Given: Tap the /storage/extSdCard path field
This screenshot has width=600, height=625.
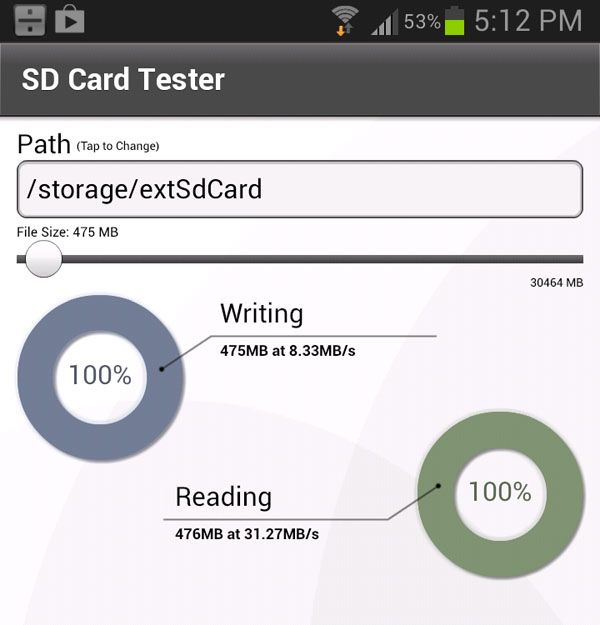Looking at the screenshot, I should pyautogui.click(x=299, y=189).
